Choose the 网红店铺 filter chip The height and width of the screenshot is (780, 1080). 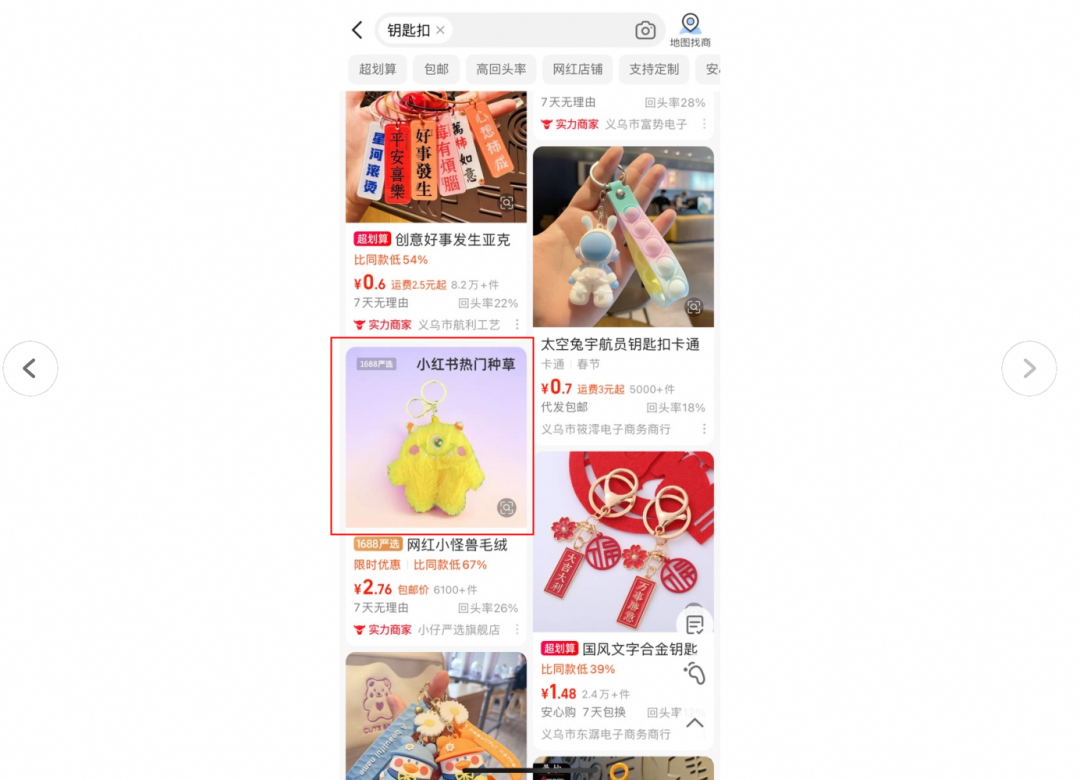pos(578,69)
